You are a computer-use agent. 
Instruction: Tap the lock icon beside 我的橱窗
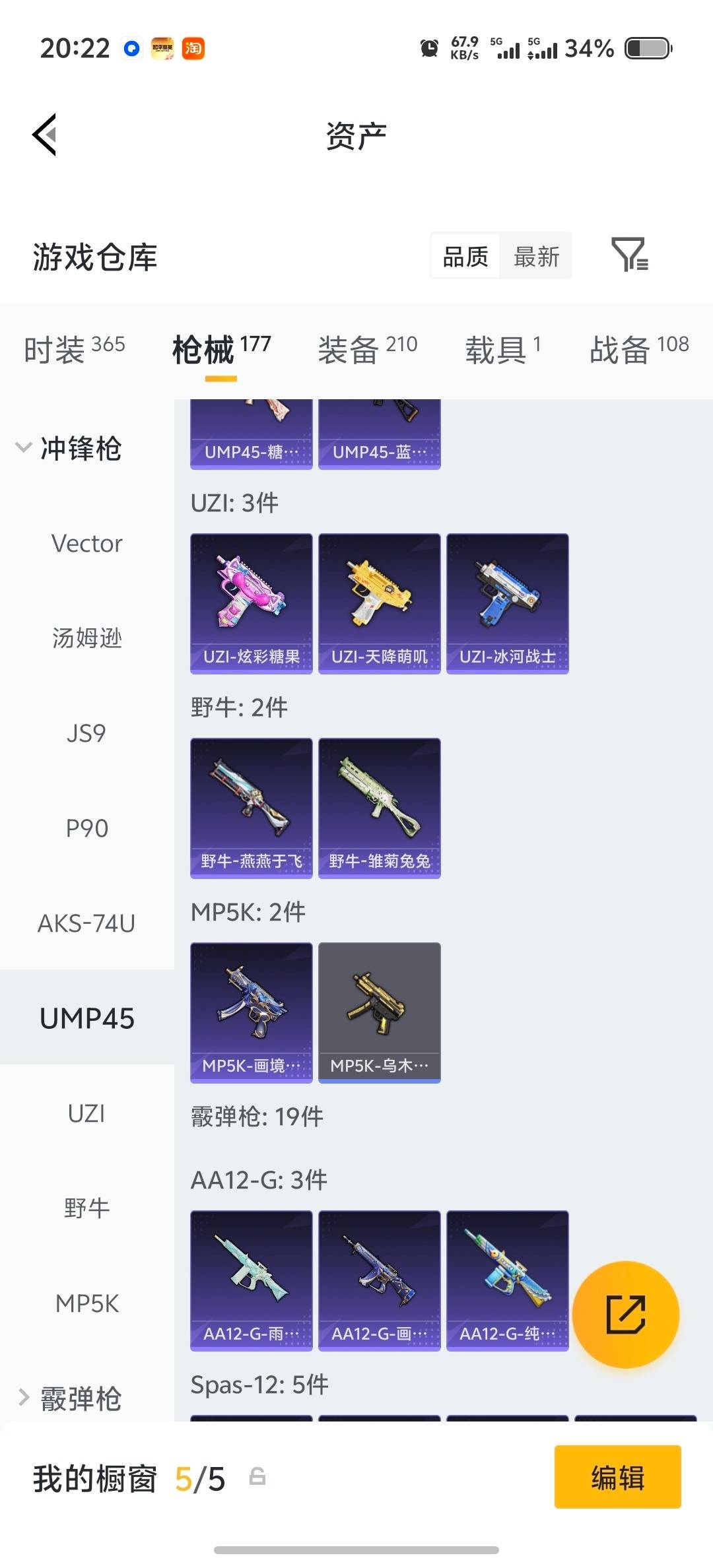(257, 1478)
